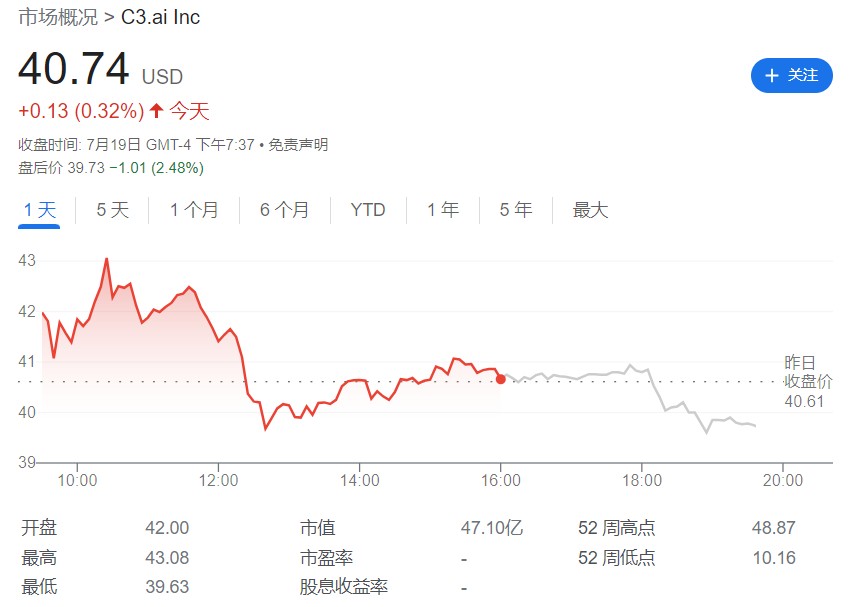Select the 1 年 time range
The height and width of the screenshot is (607, 856).
(x=443, y=210)
